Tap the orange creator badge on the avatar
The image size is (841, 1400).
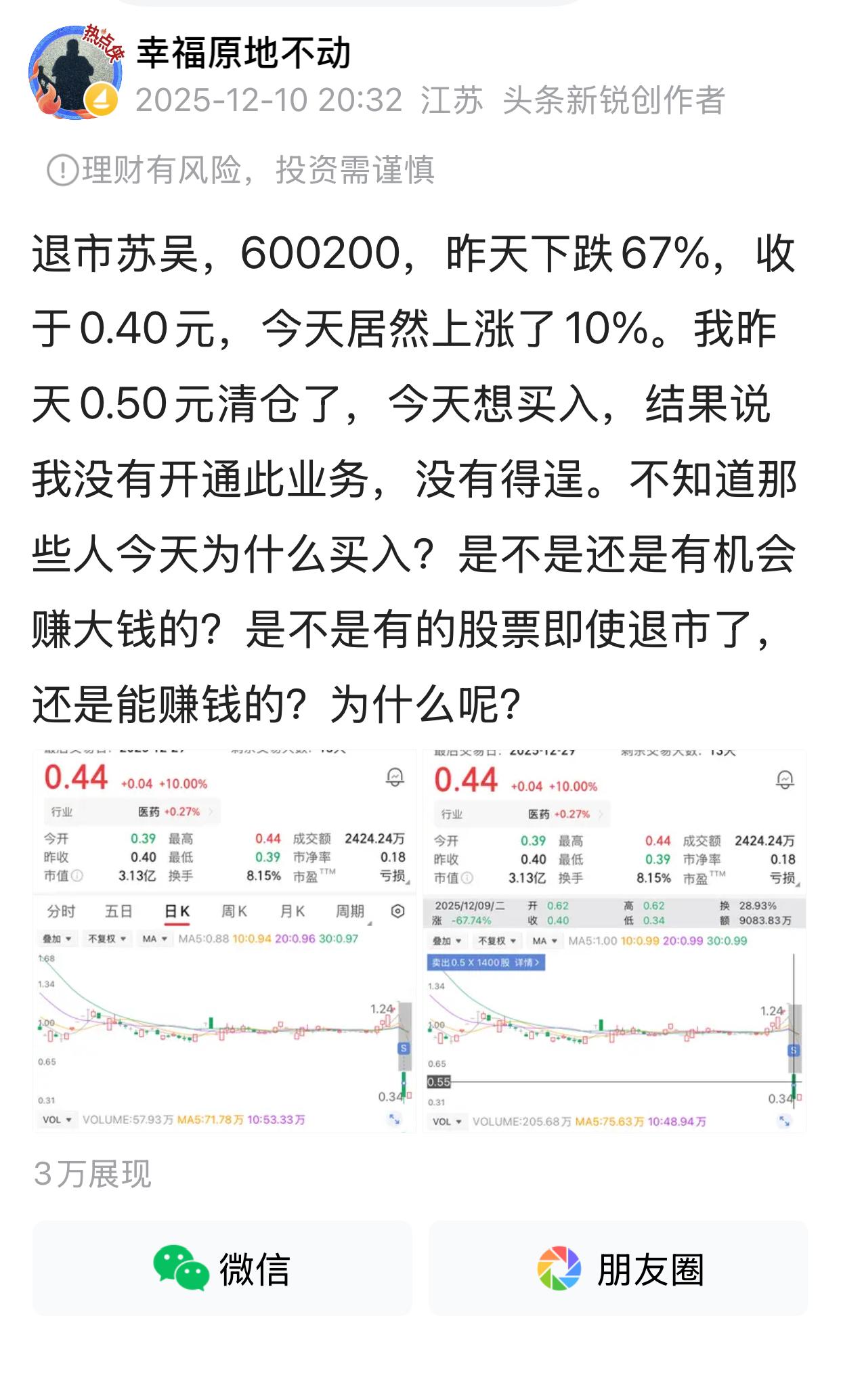tap(100, 100)
